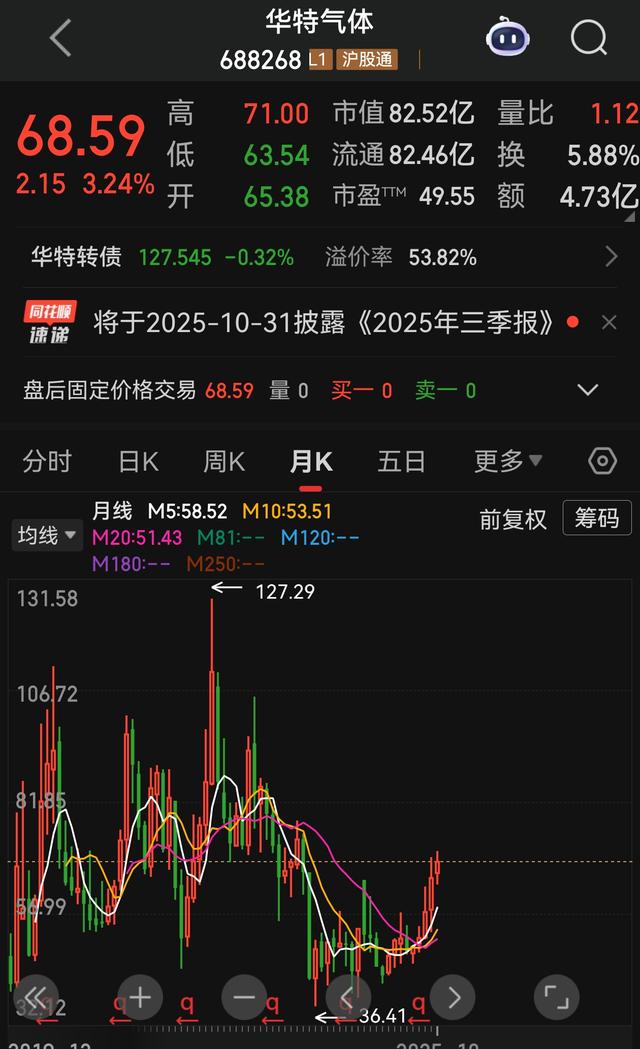Open the 更多 chart period dropdown
640x1049 pixels.
point(508,461)
